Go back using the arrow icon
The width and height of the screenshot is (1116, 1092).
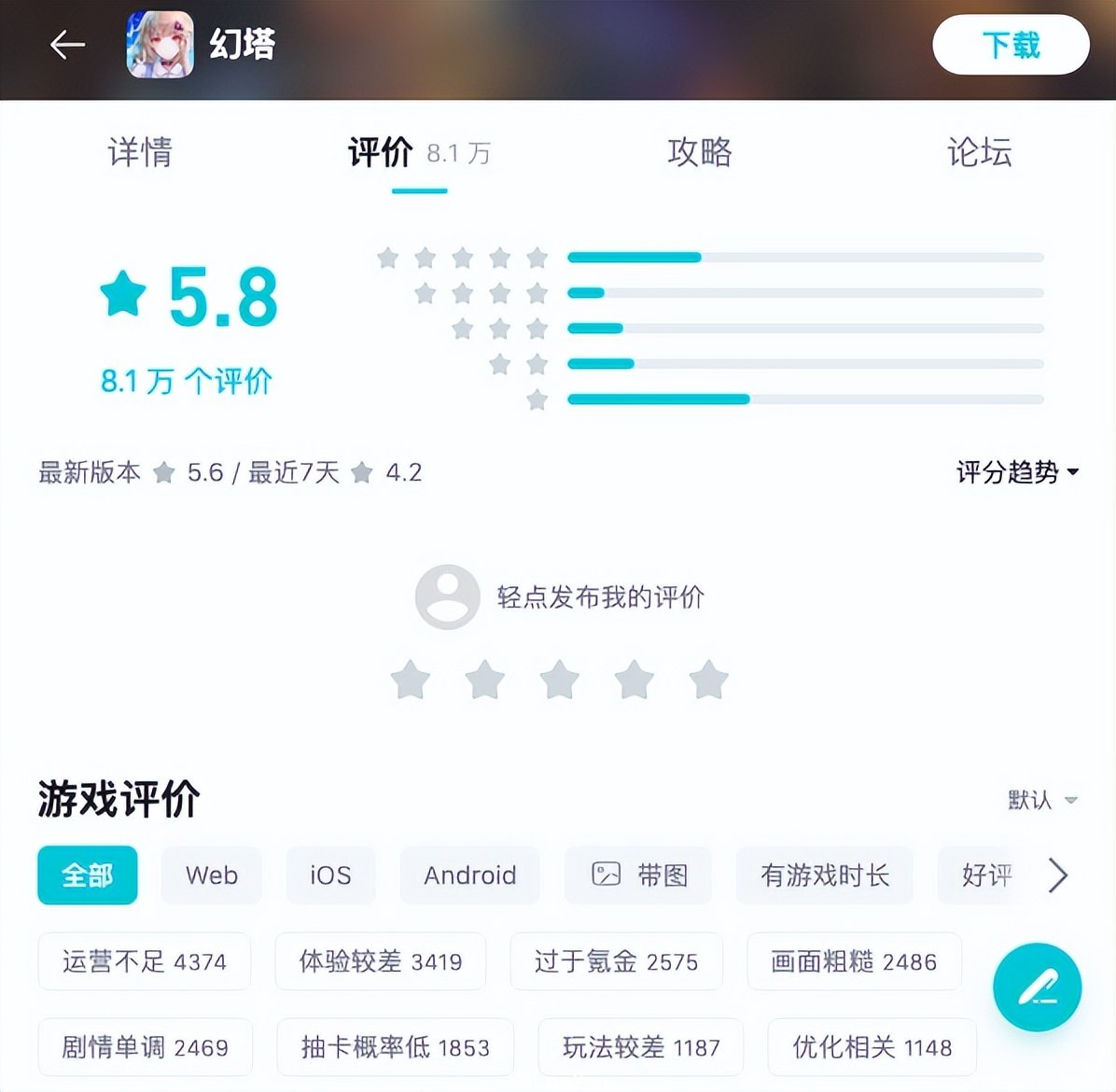coord(67,44)
